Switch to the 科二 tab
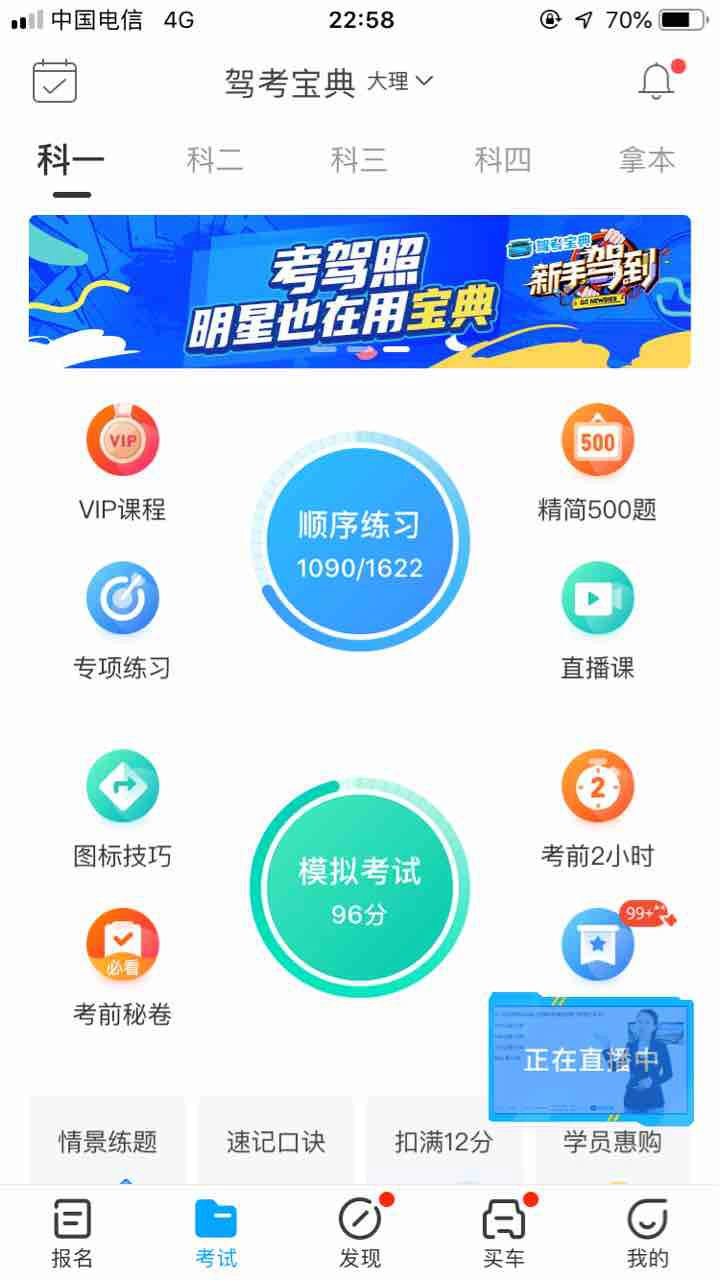Screen dimensions: 720x1280 coord(215,160)
